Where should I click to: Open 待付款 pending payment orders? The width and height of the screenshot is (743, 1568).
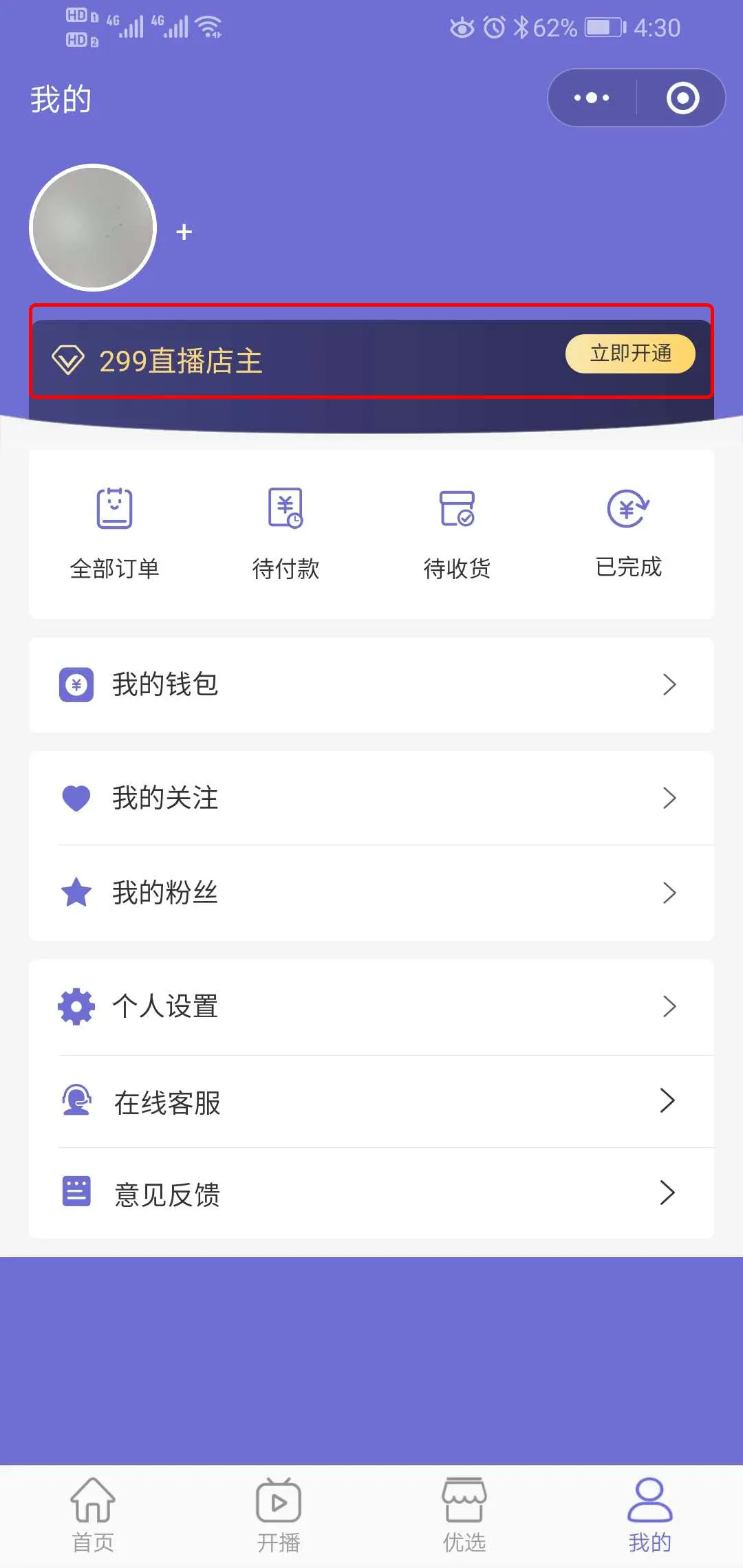click(286, 533)
